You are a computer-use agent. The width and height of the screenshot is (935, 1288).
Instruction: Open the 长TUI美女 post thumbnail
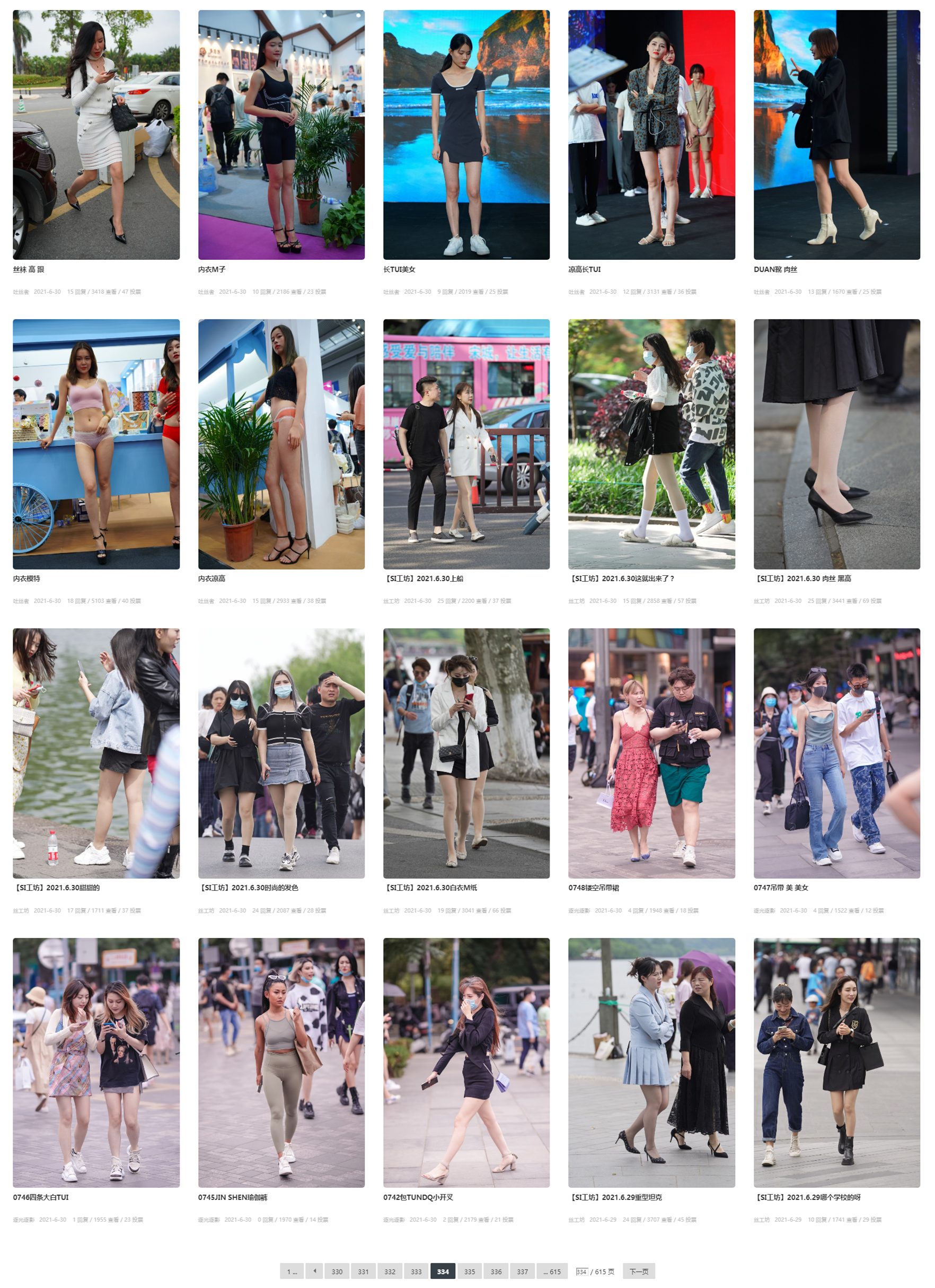pos(466,135)
